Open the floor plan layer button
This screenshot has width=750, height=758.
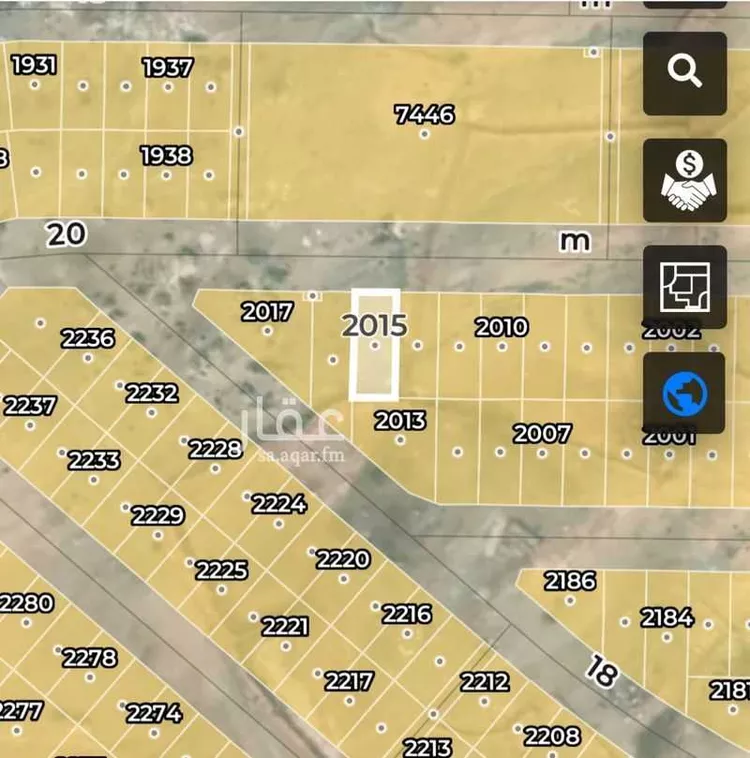tap(684, 286)
